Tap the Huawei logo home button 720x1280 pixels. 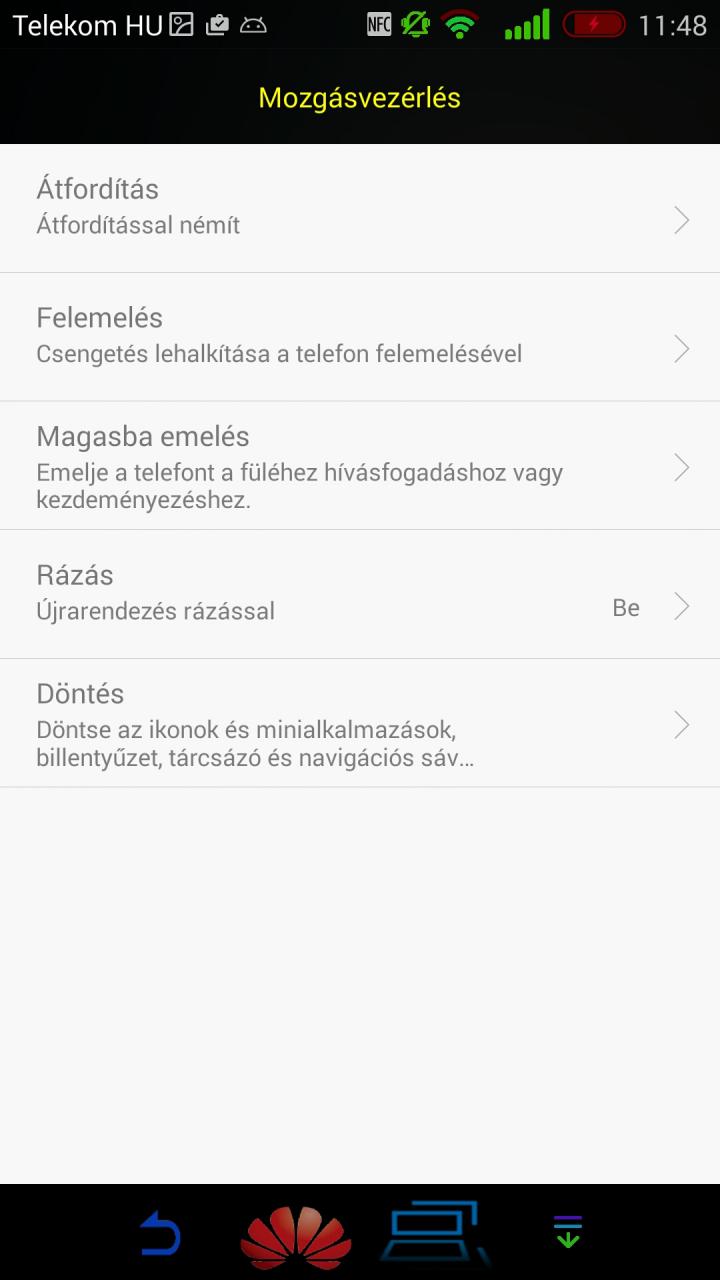tap(296, 1236)
